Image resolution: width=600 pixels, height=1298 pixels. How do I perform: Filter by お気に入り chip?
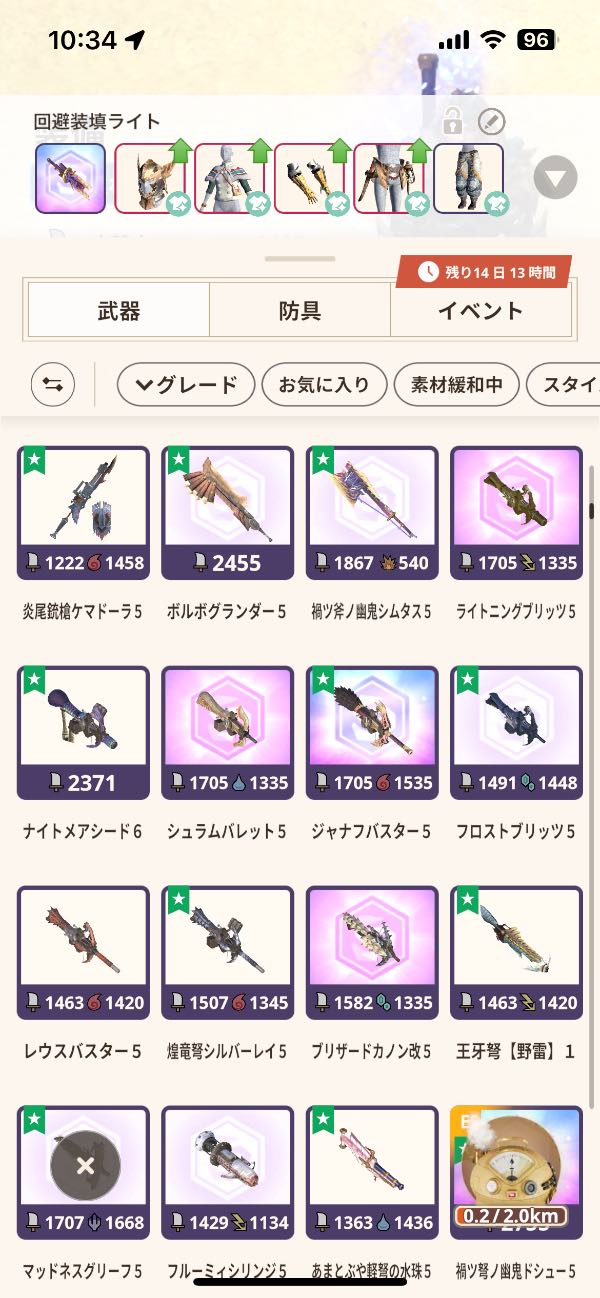[x=323, y=384]
